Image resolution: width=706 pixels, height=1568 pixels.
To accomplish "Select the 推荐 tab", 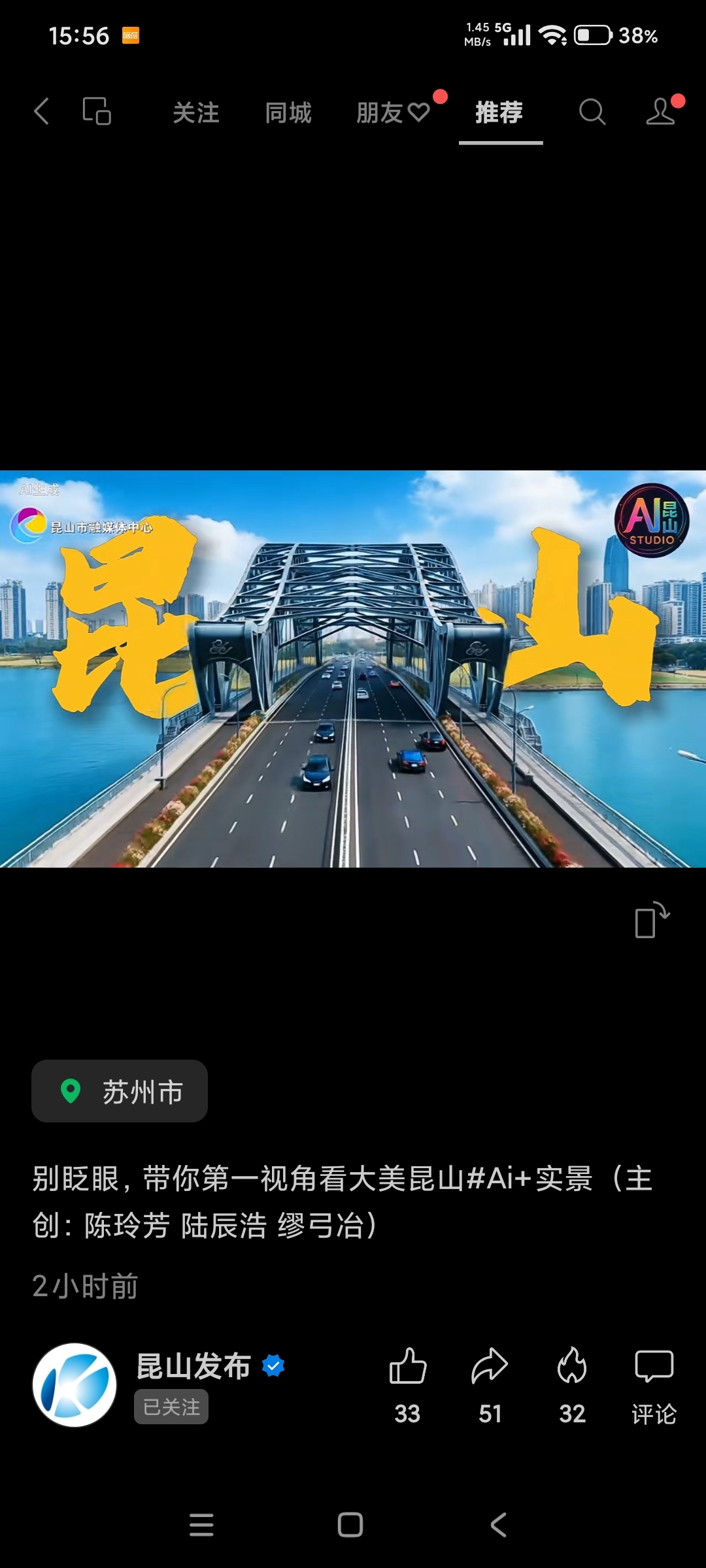I will coord(499,113).
